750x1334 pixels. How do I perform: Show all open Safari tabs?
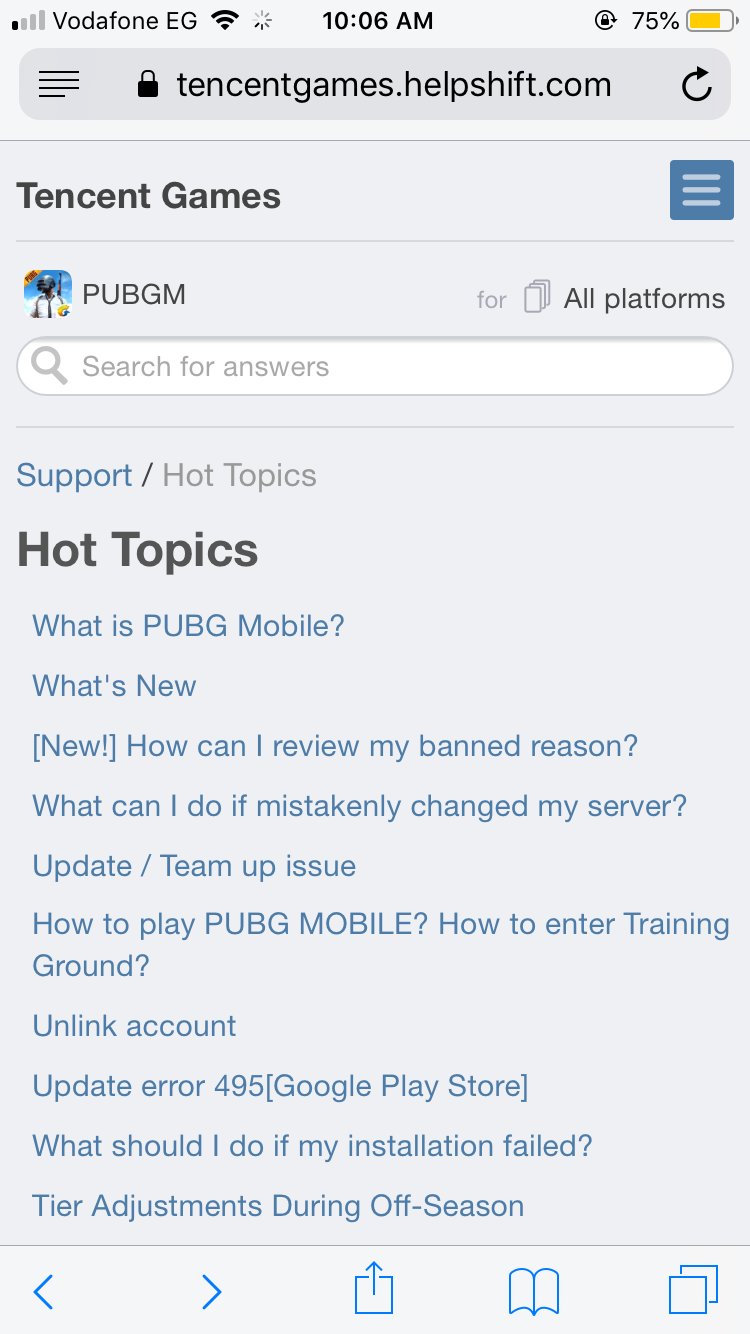[693, 1290]
